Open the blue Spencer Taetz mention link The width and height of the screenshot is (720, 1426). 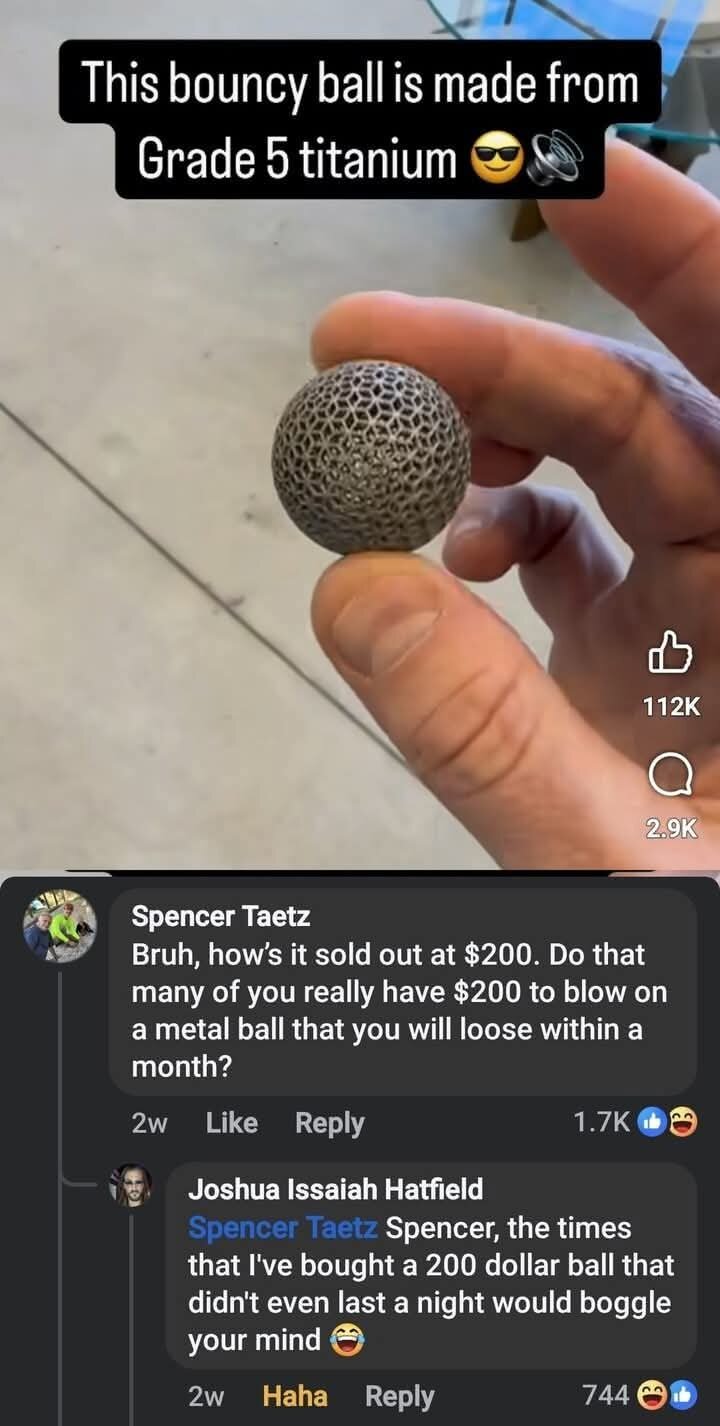[283, 1227]
